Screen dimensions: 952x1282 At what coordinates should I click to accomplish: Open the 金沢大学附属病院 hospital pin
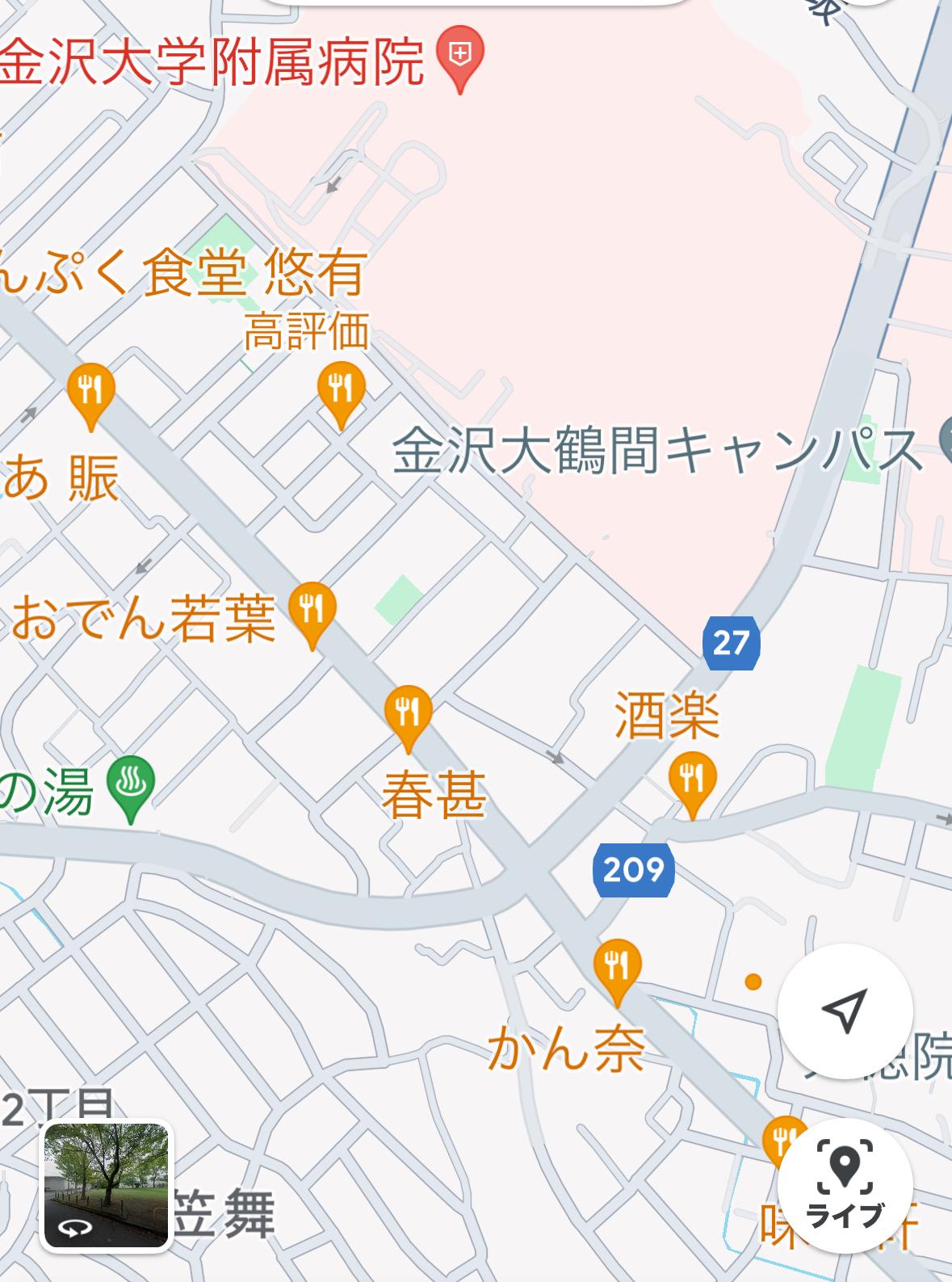pyautogui.click(x=459, y=57)
